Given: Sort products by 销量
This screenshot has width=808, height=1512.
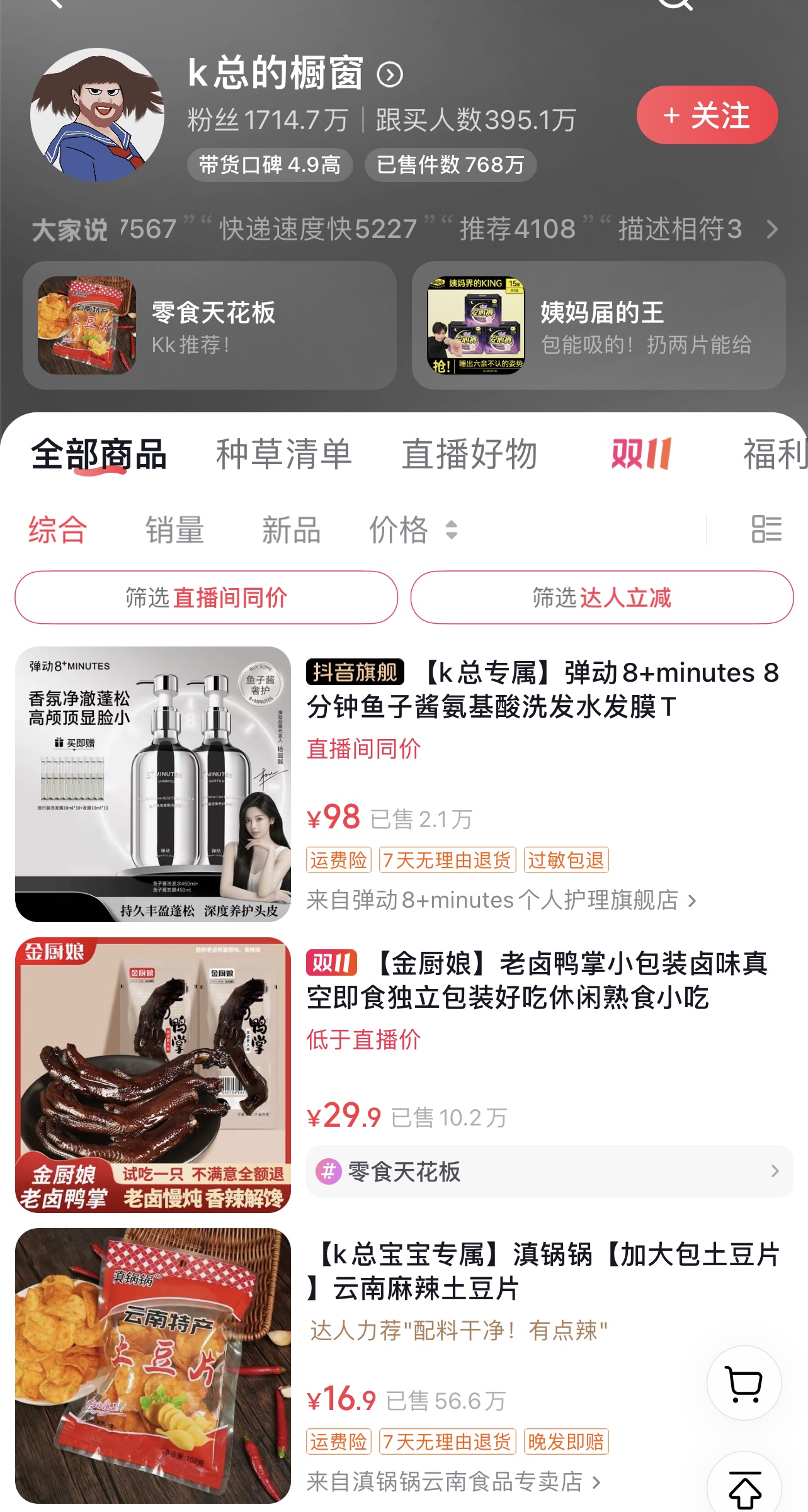Looking at the screenshot, I should pos(175,529).
